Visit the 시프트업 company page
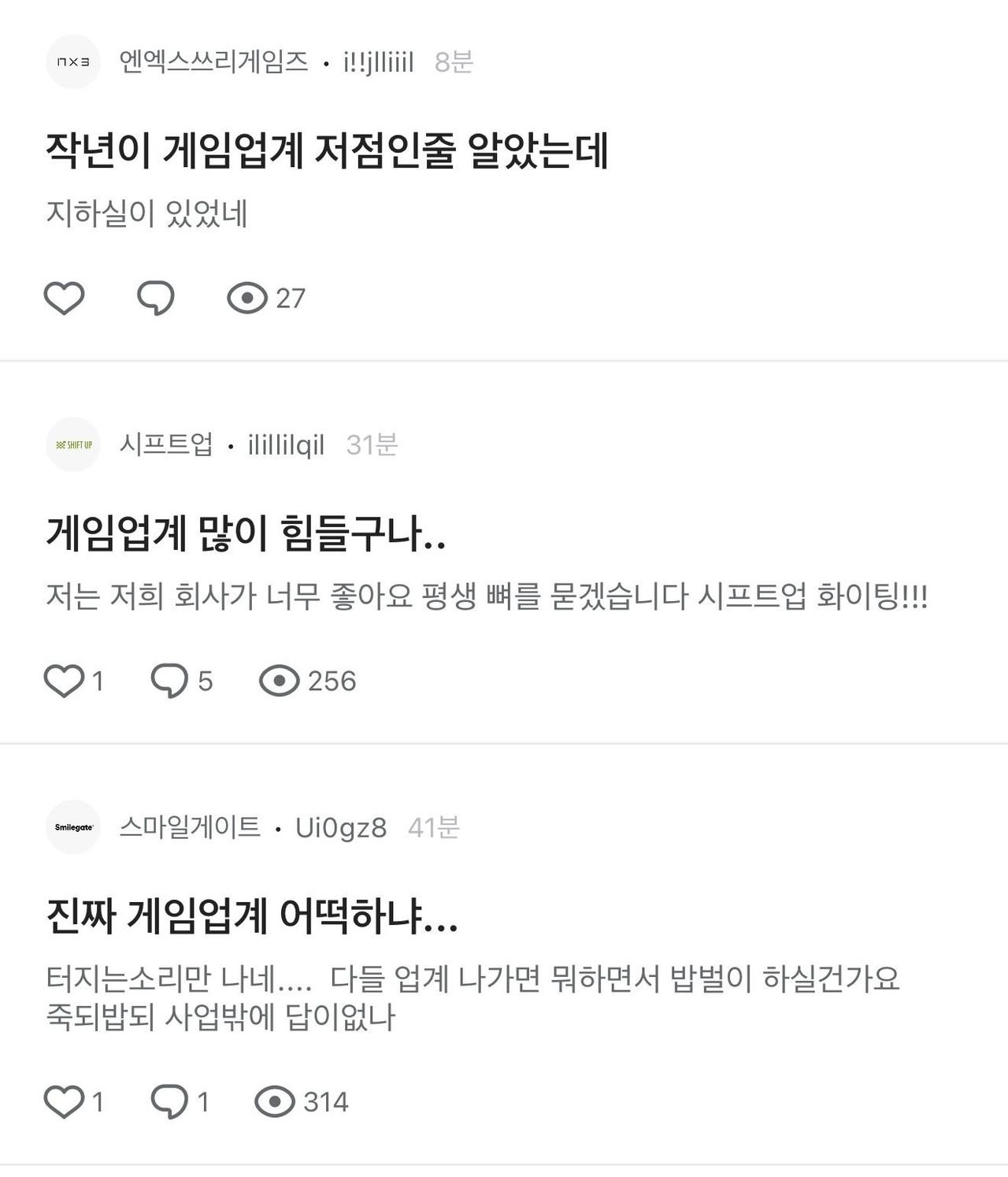Image resolution: width=1008 pixels, height=1177 pixels. (x=166, y=444)
